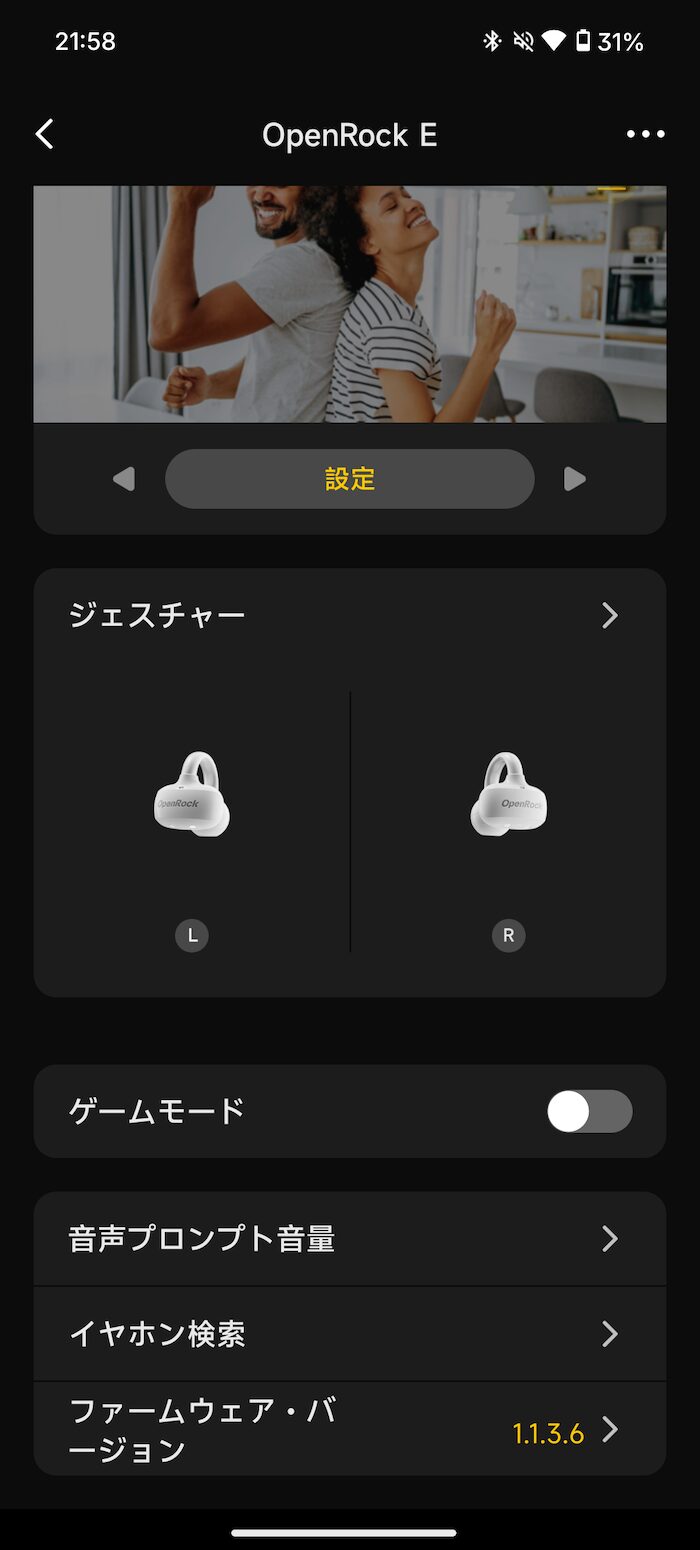Select the left earbud image
The width and height of the screenshot is (700, 1550).
pyautogui.click(x=192, y=794)
